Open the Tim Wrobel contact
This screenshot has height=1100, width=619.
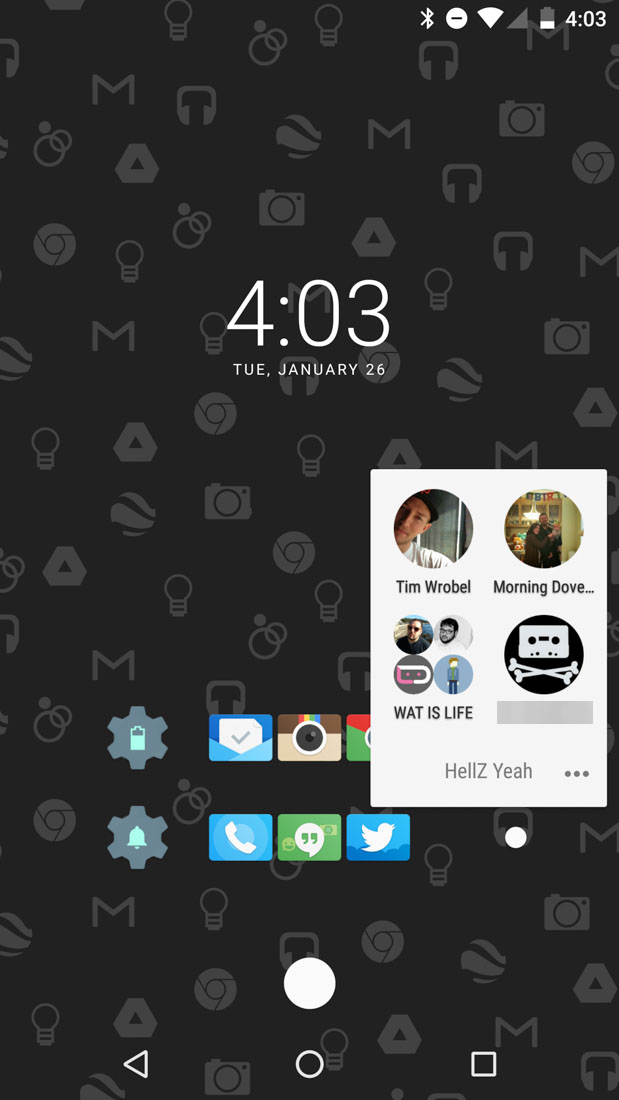click(433, 530)
